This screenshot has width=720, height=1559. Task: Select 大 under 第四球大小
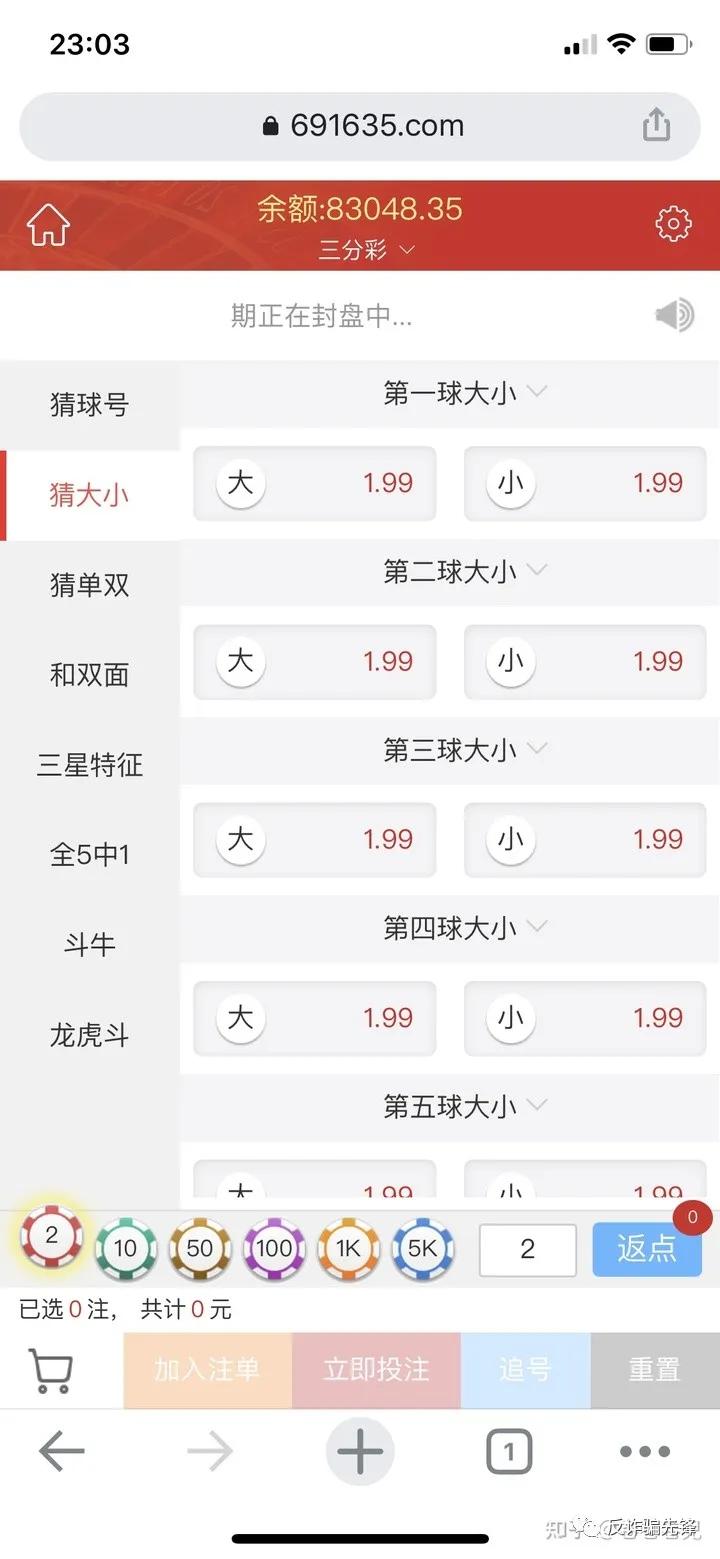pos(314,1018)
